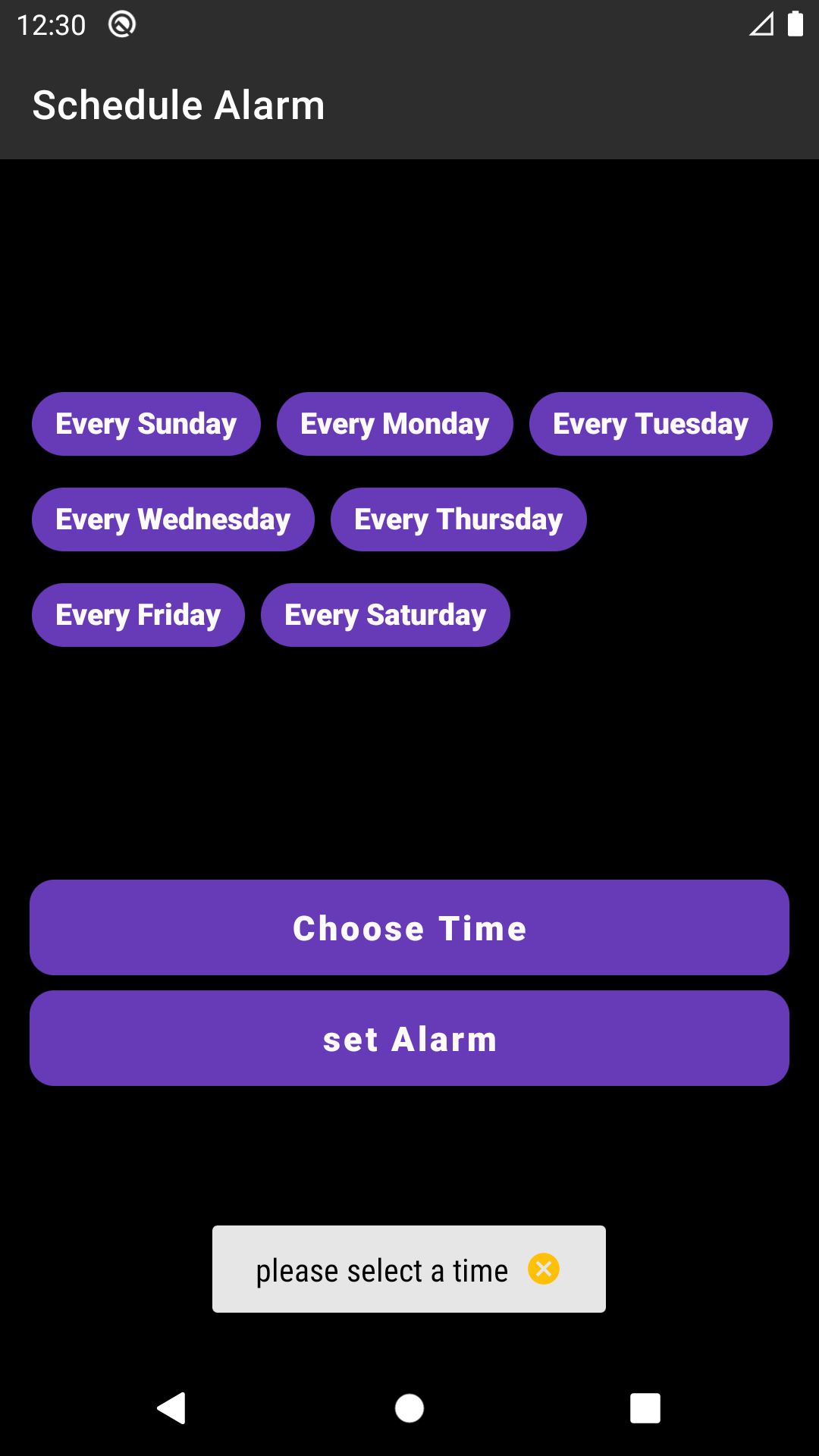This screenshot has width=819, height=1456.
Task: Return to the home screen
Action: [x=409, y=1408]
